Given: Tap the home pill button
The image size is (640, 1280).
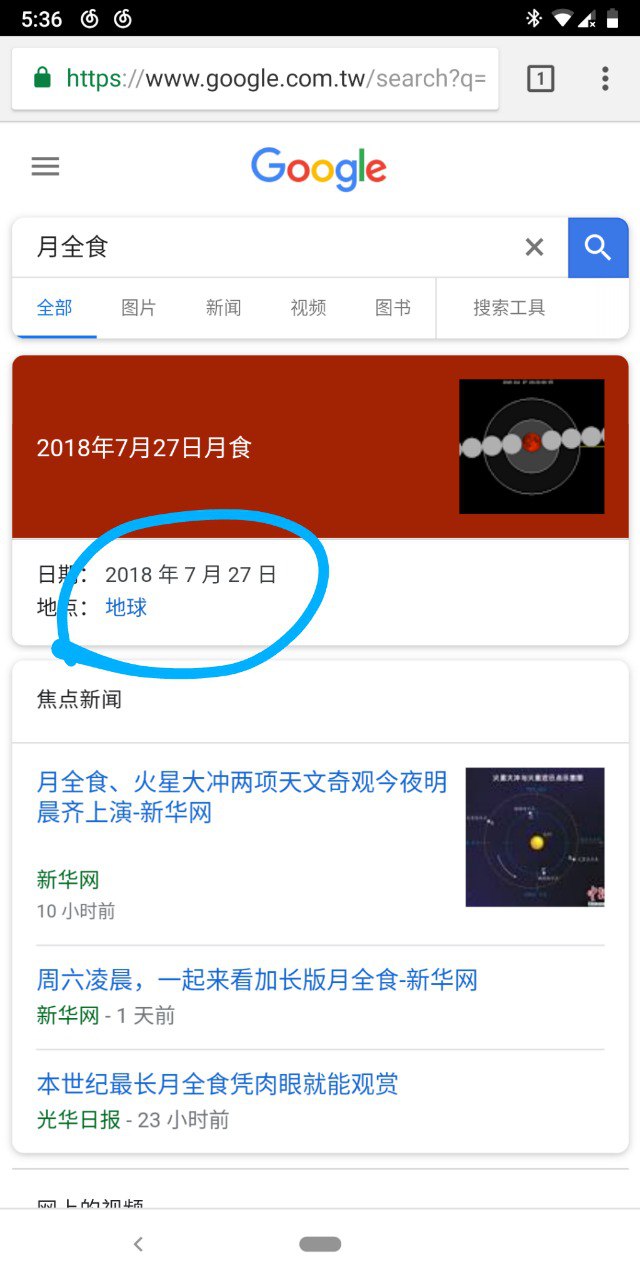Looking at the screenshot, I should 320,1244.
